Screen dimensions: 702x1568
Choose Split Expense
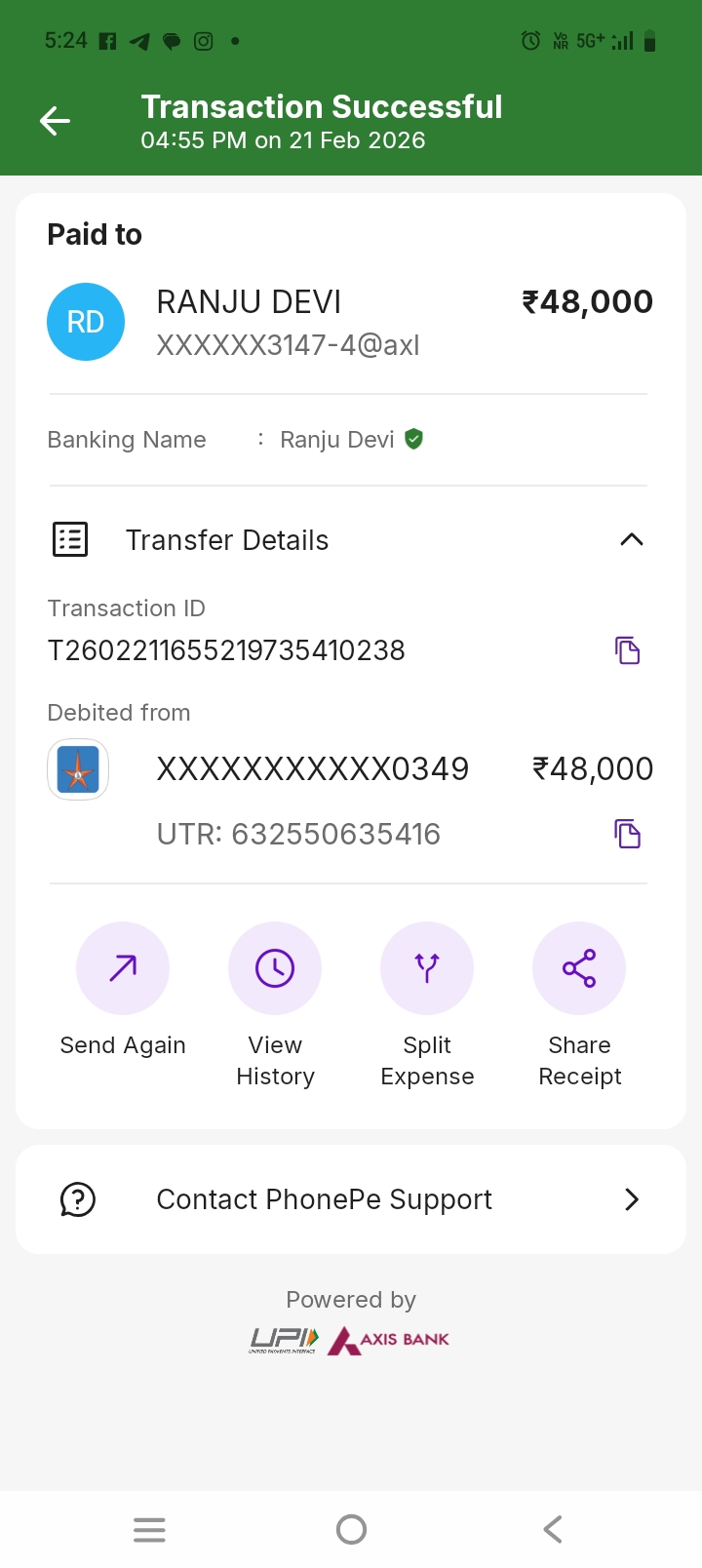(x=427, y=968)
